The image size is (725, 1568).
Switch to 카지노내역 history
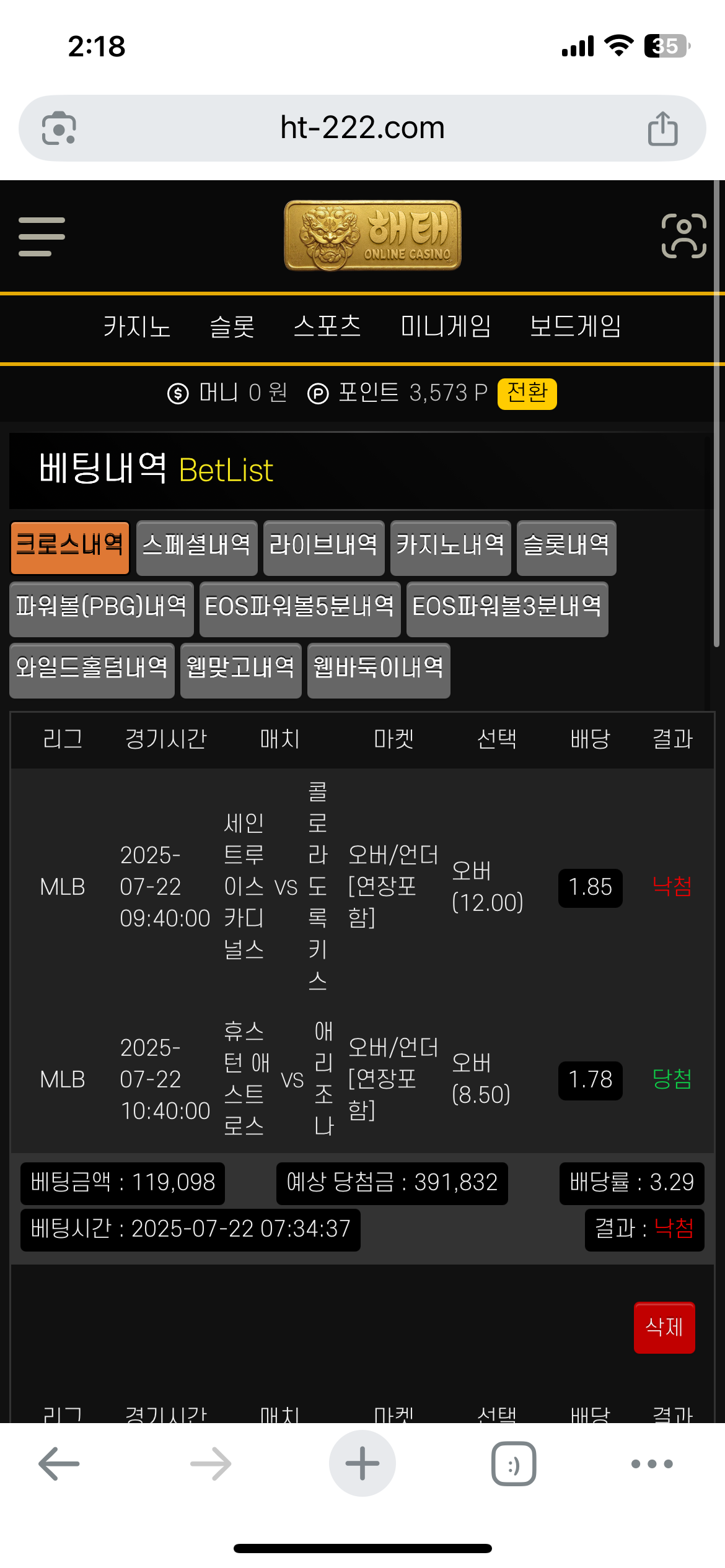(450, 548)
